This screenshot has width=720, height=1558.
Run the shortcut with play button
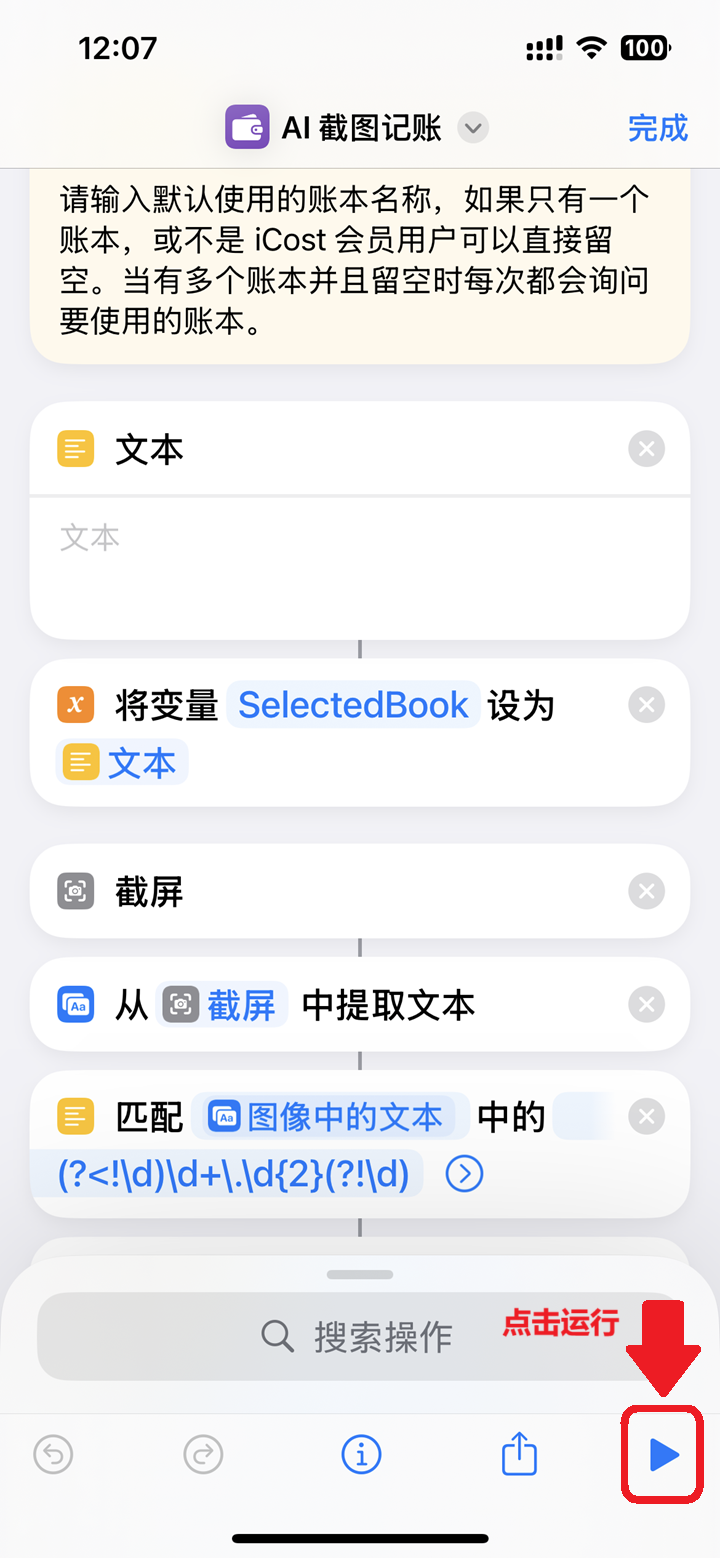pyautogui.click(x=662, y=1455)
